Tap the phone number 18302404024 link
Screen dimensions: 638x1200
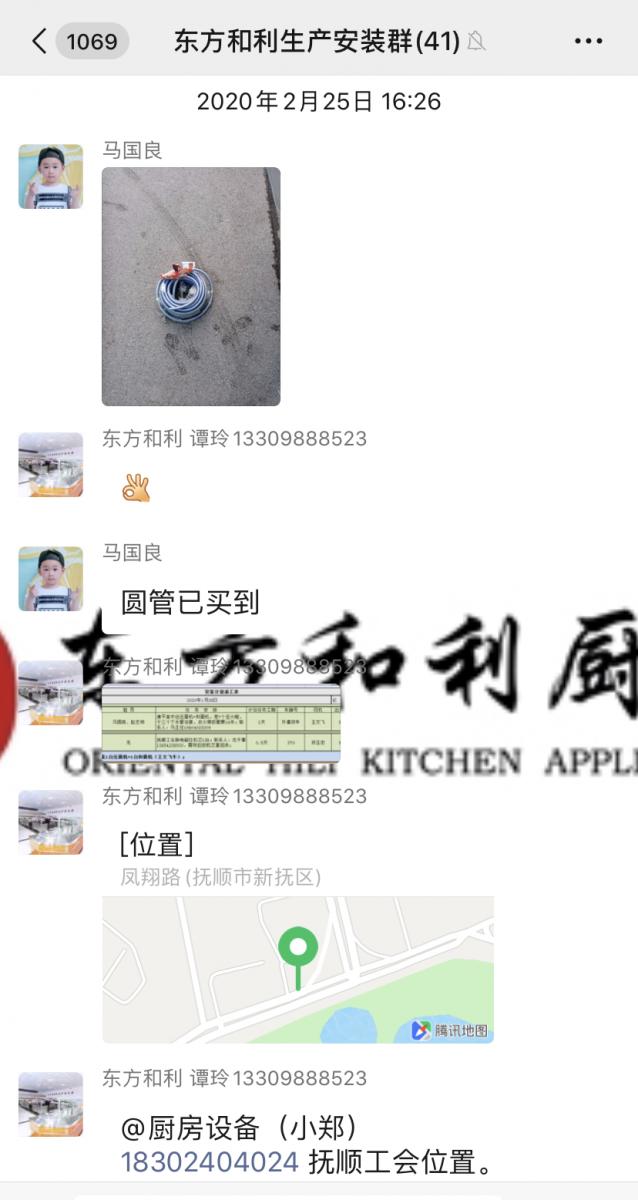tap(210, 1162)
